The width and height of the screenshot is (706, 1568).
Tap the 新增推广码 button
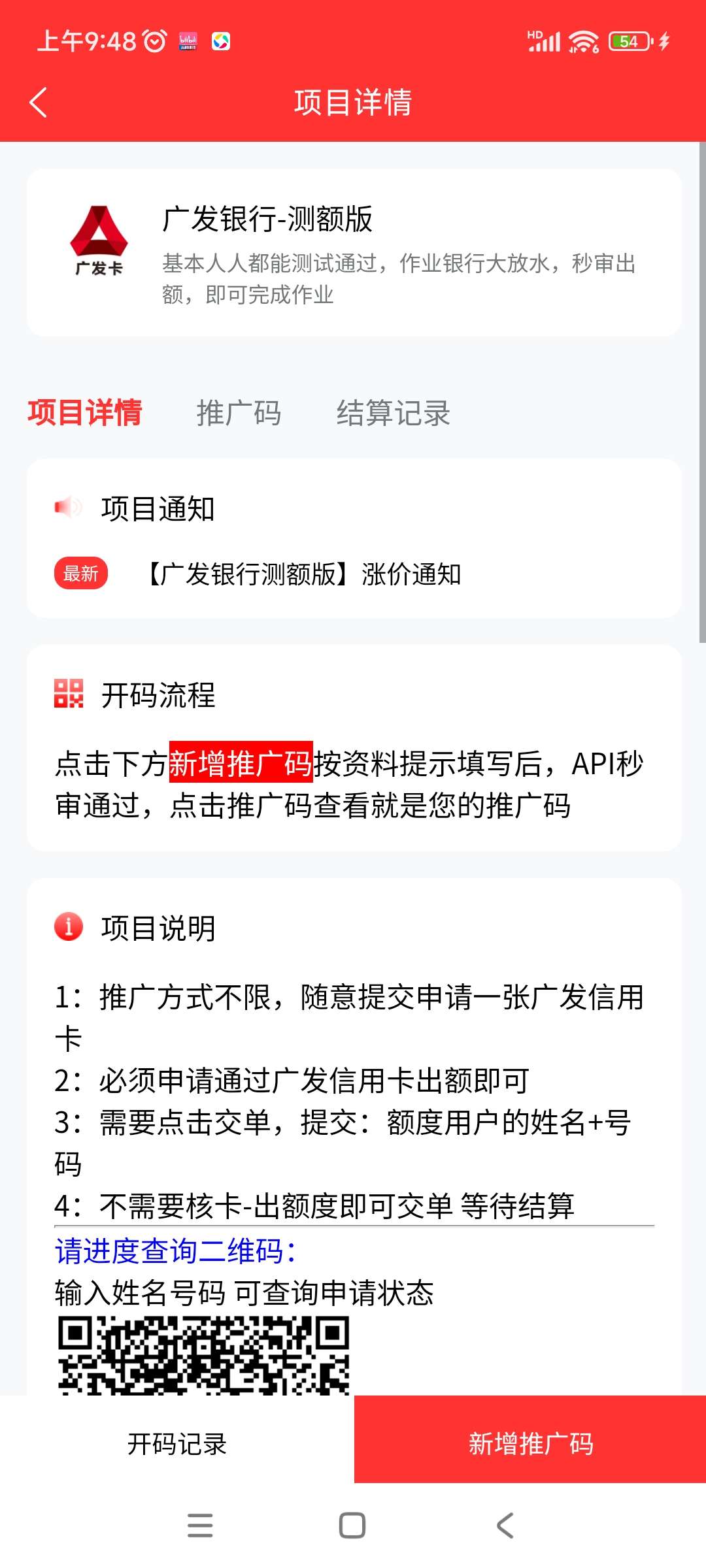(x=530, y=1444)
